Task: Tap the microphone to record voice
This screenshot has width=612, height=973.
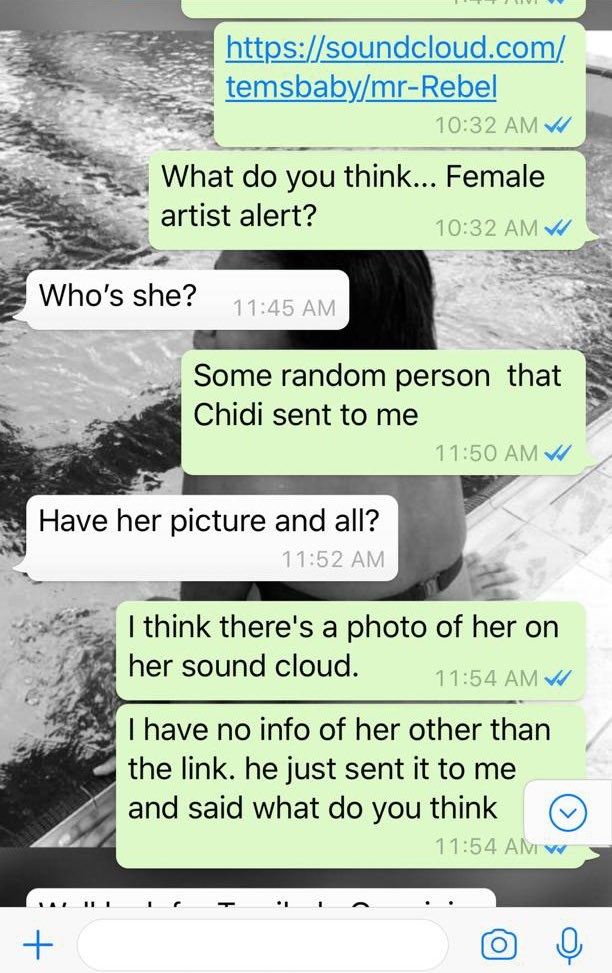Action: click(570, 943)
